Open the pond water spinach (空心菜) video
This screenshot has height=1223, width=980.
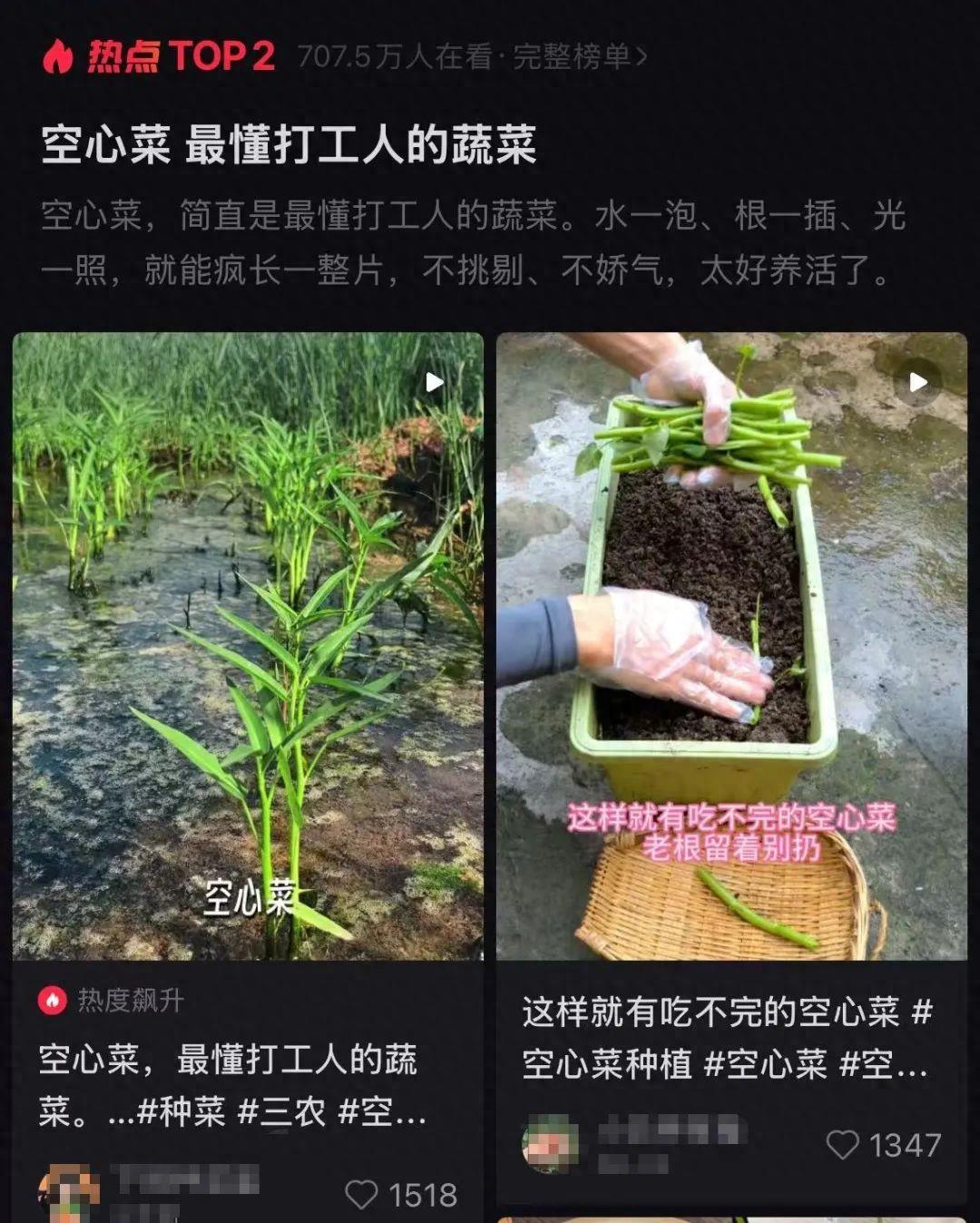248,645
